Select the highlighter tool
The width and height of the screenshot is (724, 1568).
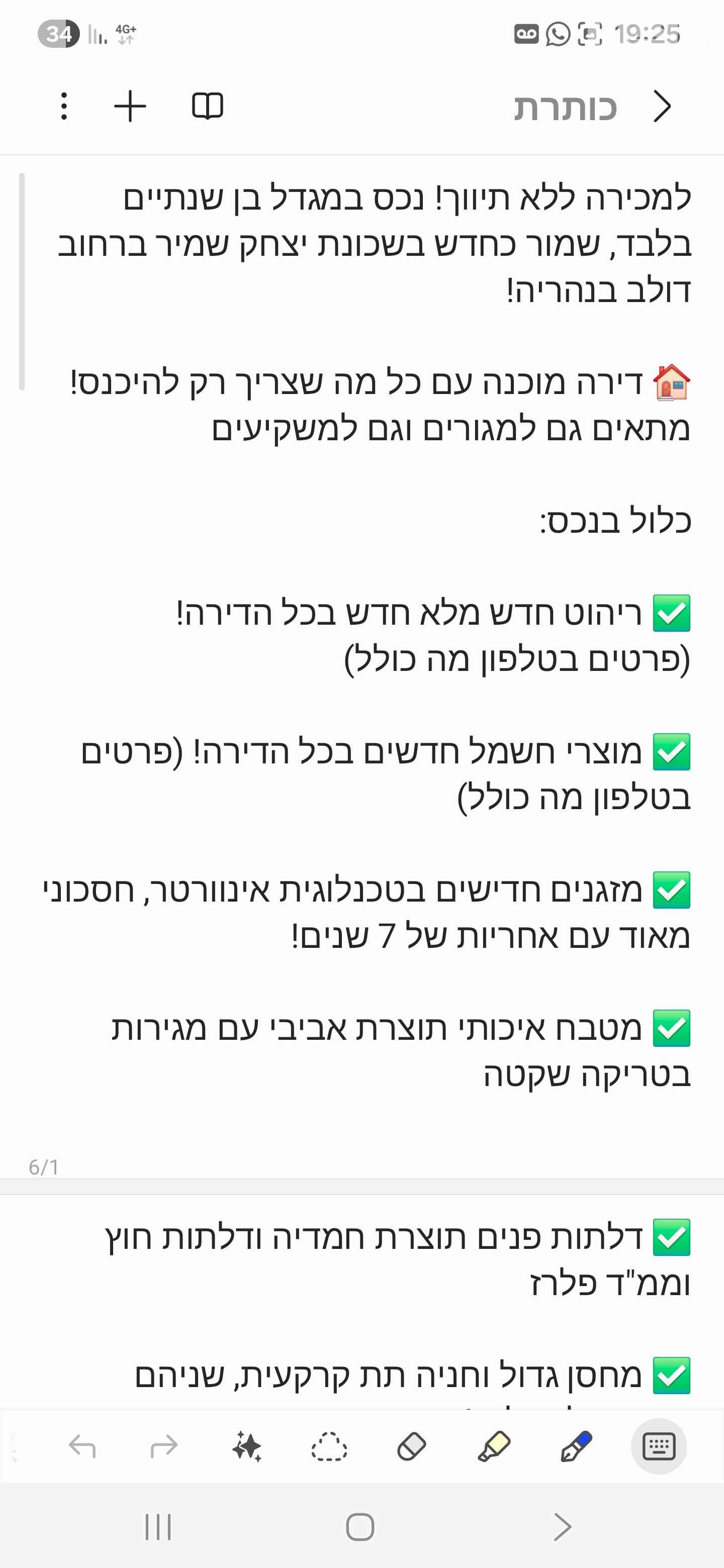[494, 1446]
